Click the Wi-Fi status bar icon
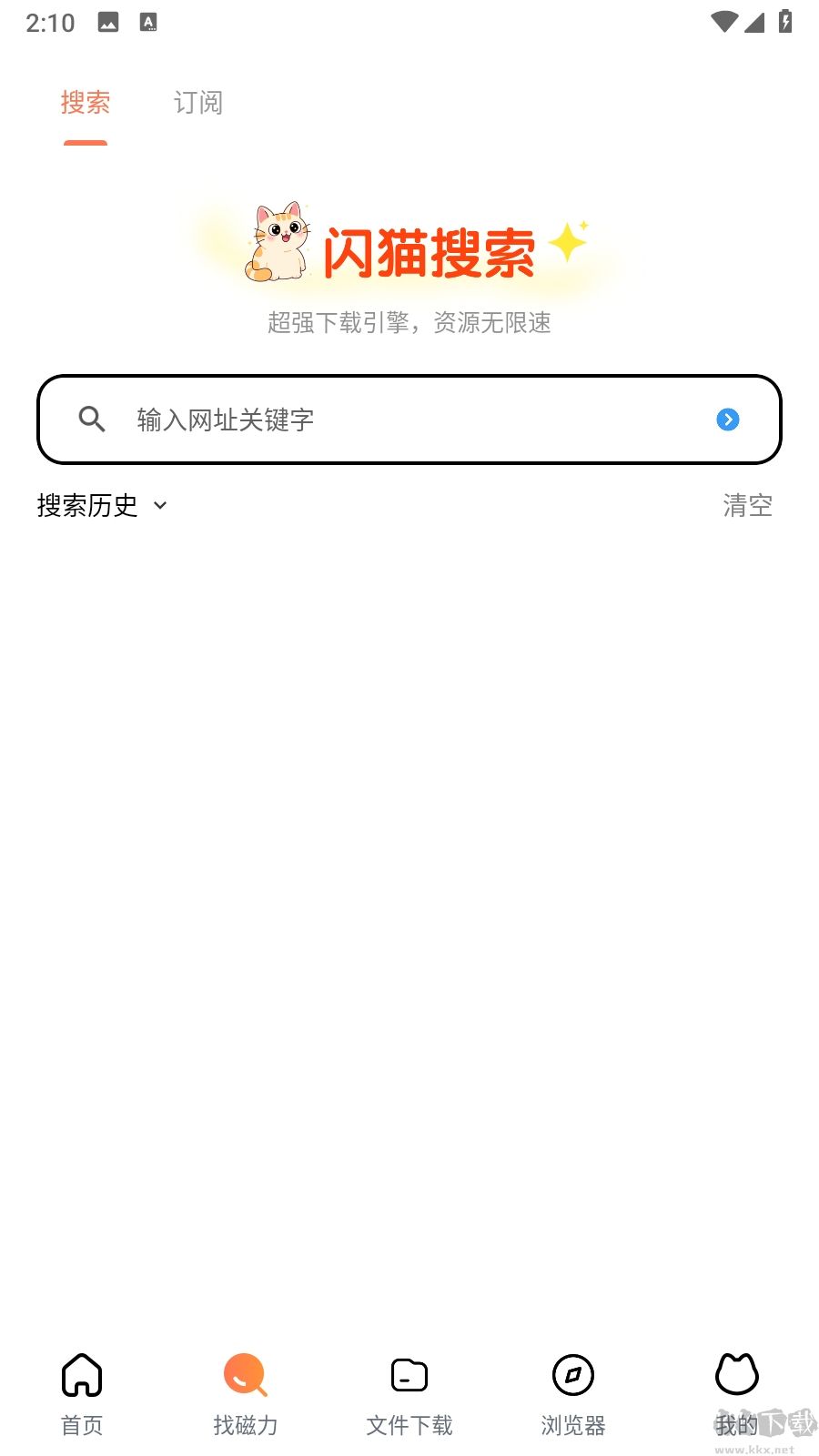The width and height of the screenshot is (819, 1456). pos(723,22)
